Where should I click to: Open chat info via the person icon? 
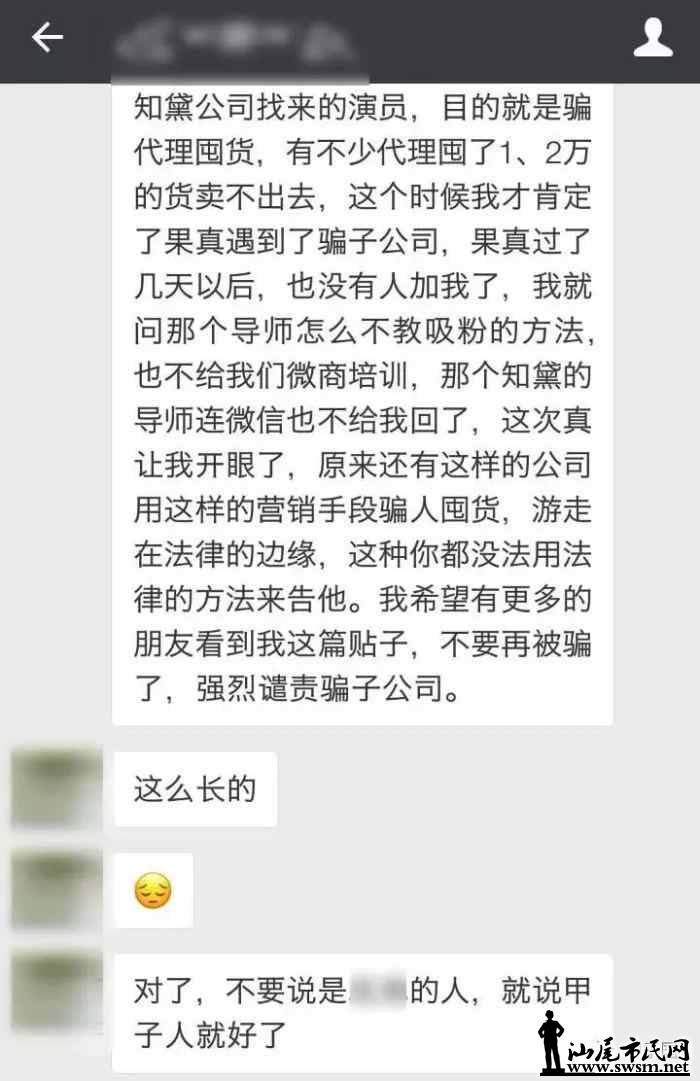[x=653, y=38]
